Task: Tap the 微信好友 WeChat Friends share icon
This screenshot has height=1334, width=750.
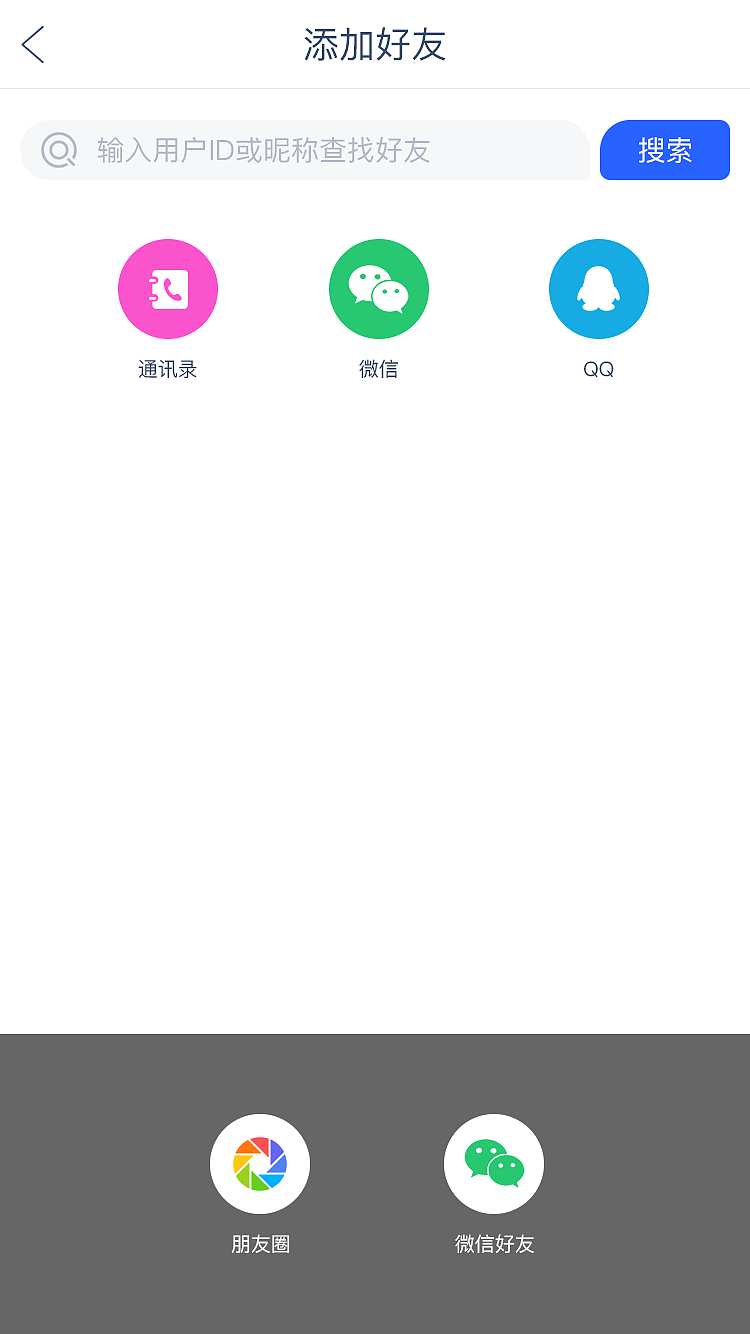Action: click(494, 1163)
